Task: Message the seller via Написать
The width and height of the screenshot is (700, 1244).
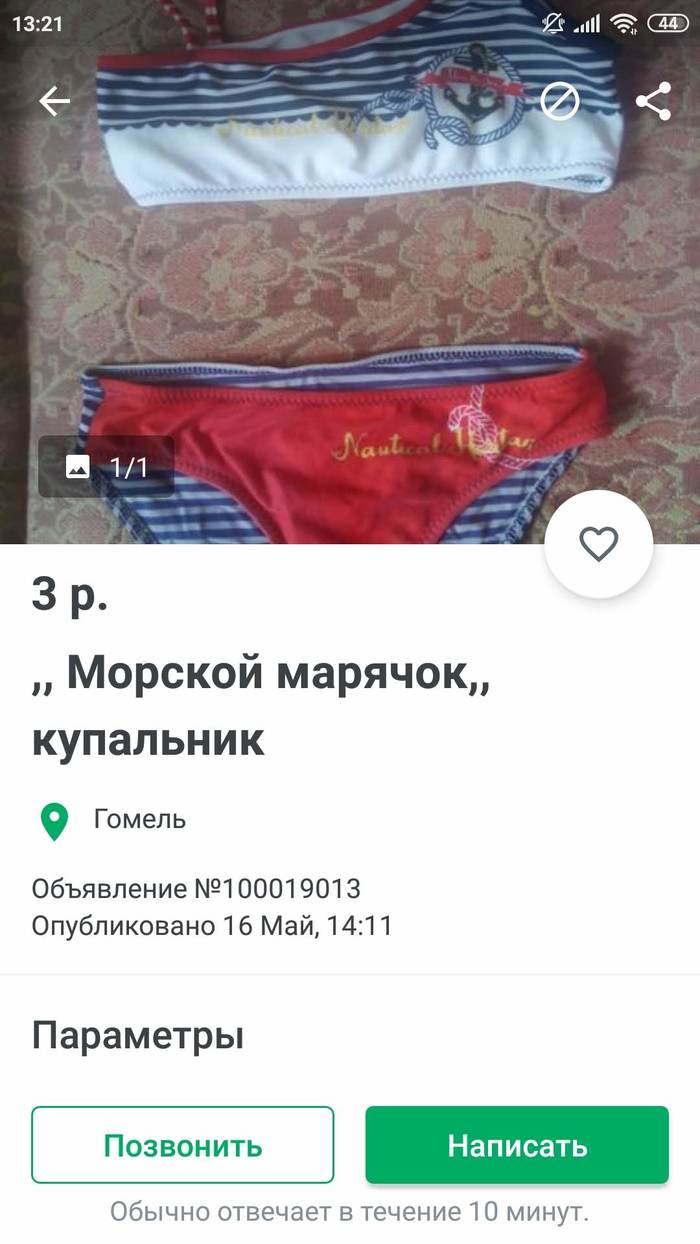Action: pyautogui.click(x=517, y=1145)
